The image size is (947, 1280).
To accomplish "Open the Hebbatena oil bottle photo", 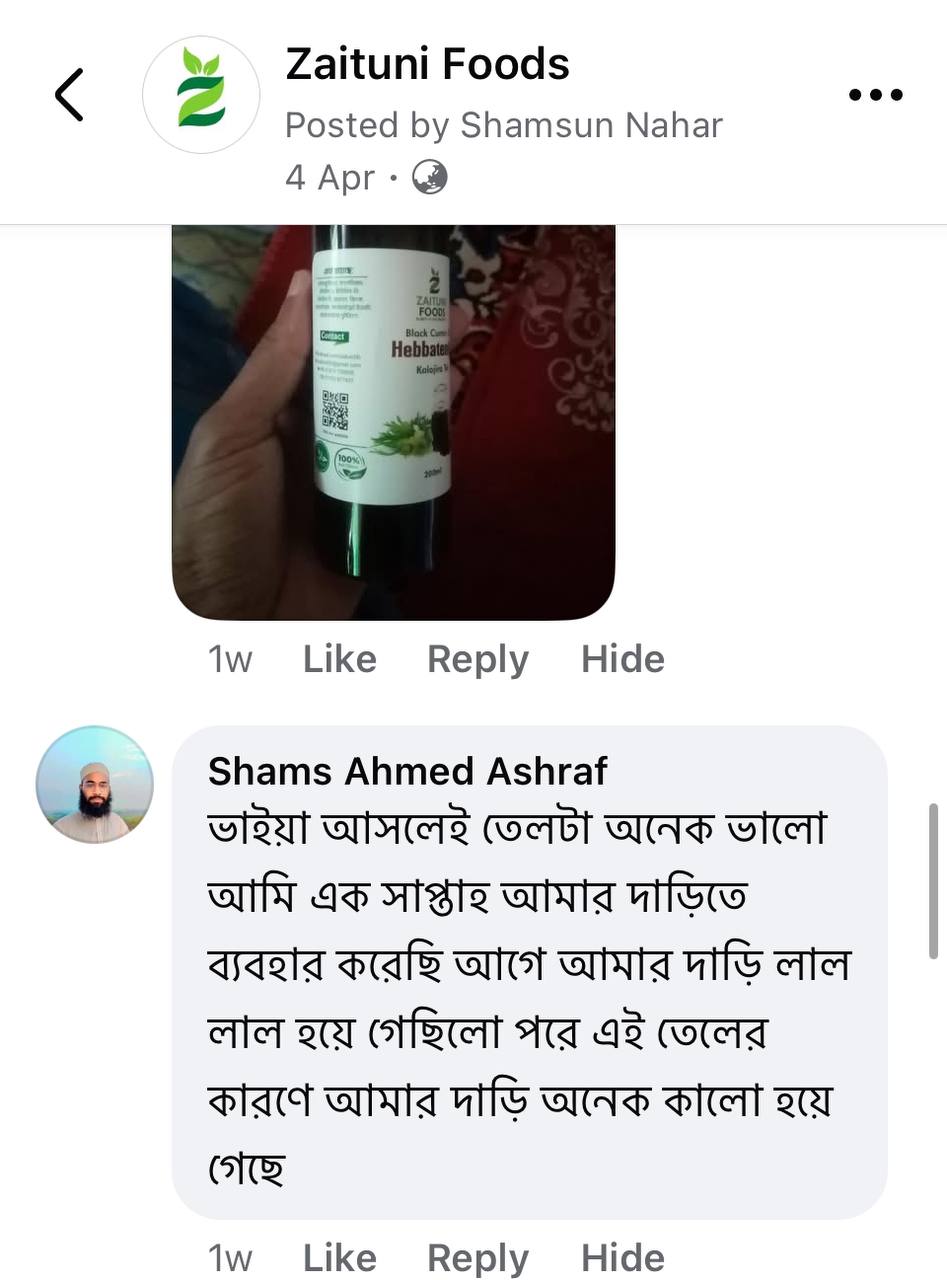I will pyautogui.click(x=393, y=420).
